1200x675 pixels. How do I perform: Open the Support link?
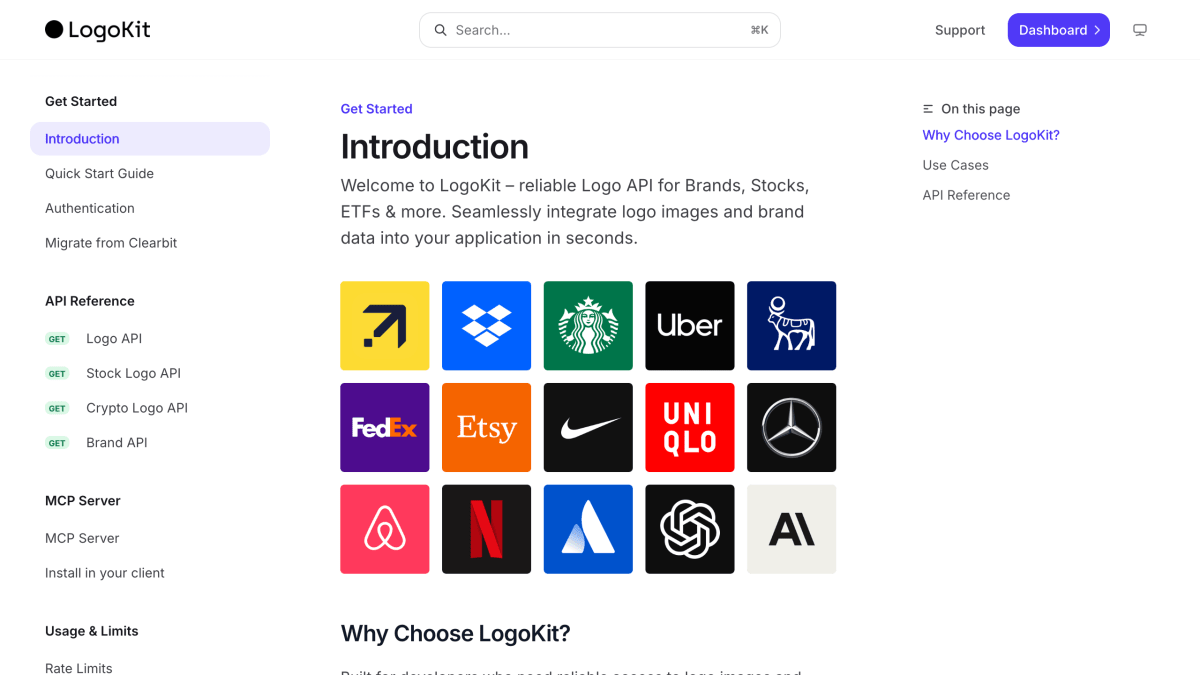[960, 30]
